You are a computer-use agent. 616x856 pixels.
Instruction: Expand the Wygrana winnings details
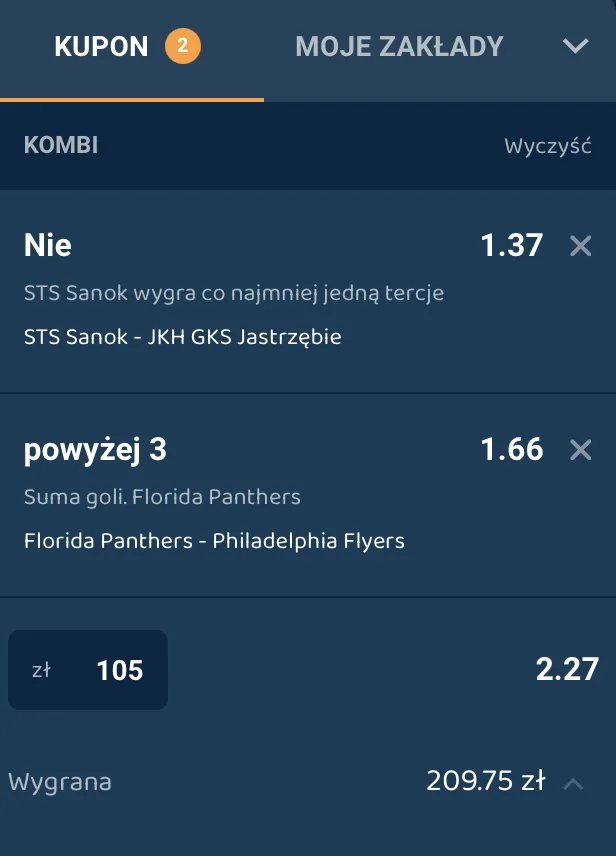coord(573,783)
